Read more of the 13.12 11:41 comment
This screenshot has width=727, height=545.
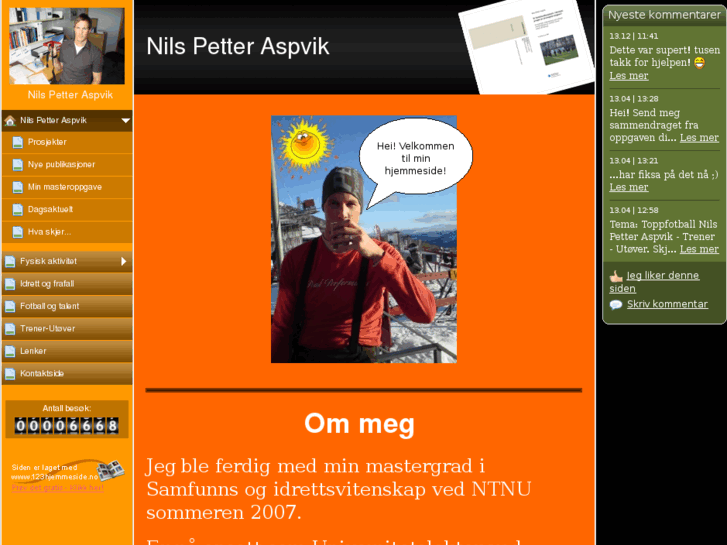(628, 76)
